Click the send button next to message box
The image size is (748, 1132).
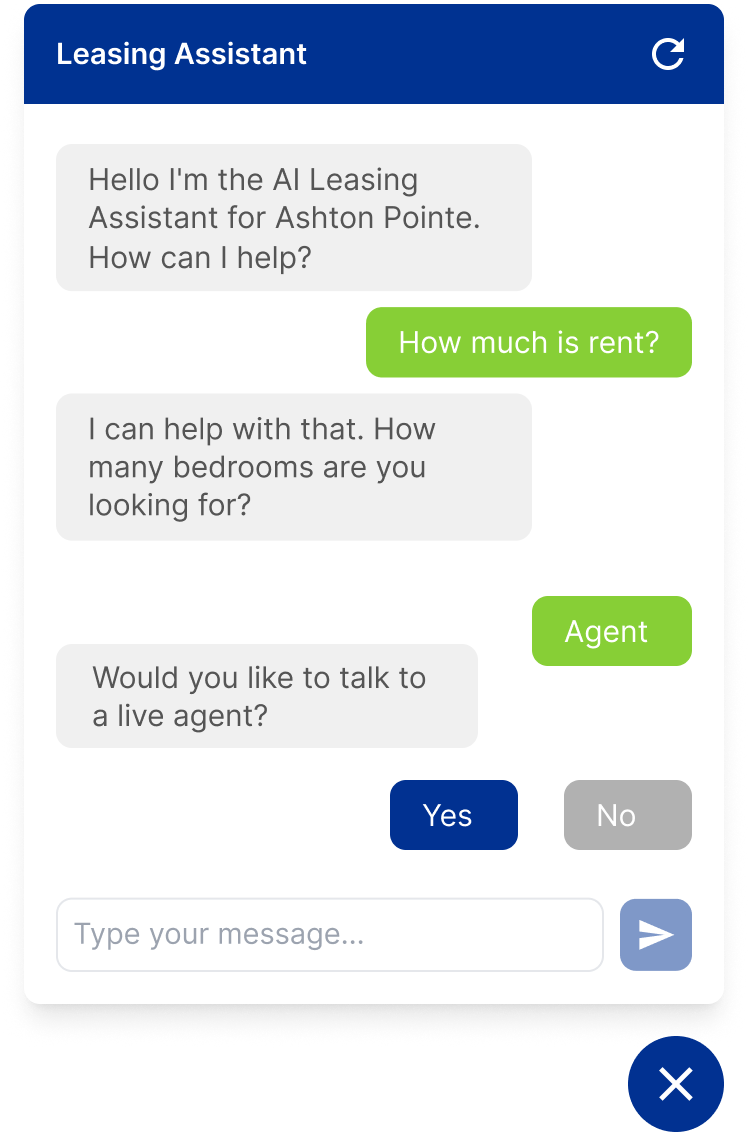[x=655, y=934]
